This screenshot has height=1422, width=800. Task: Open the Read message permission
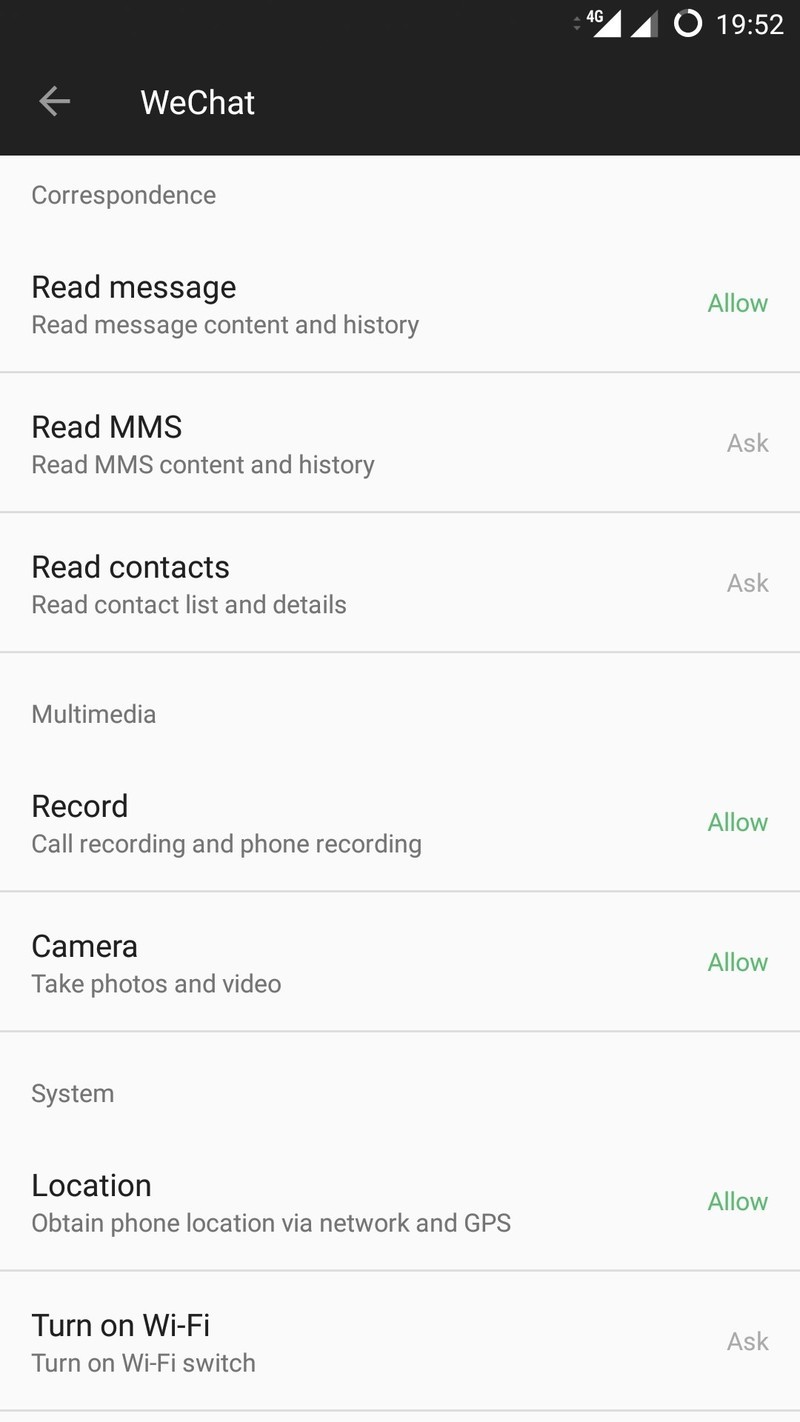[400, 304]
